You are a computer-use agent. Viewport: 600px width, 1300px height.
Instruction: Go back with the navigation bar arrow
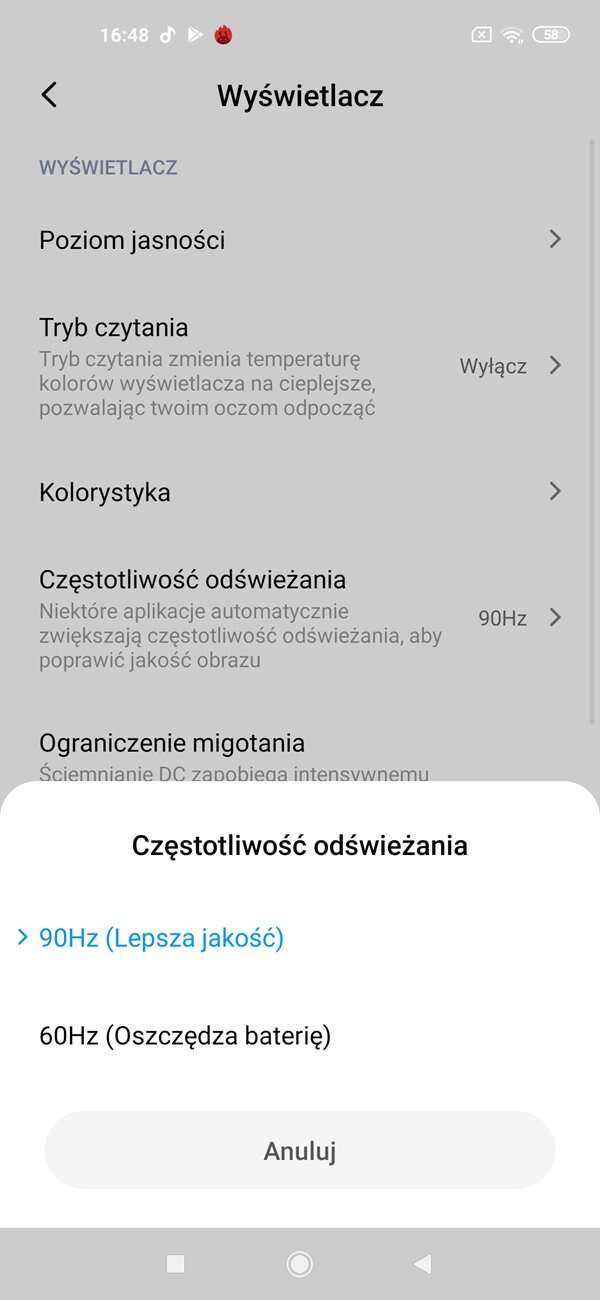[x=422, y=1264]
